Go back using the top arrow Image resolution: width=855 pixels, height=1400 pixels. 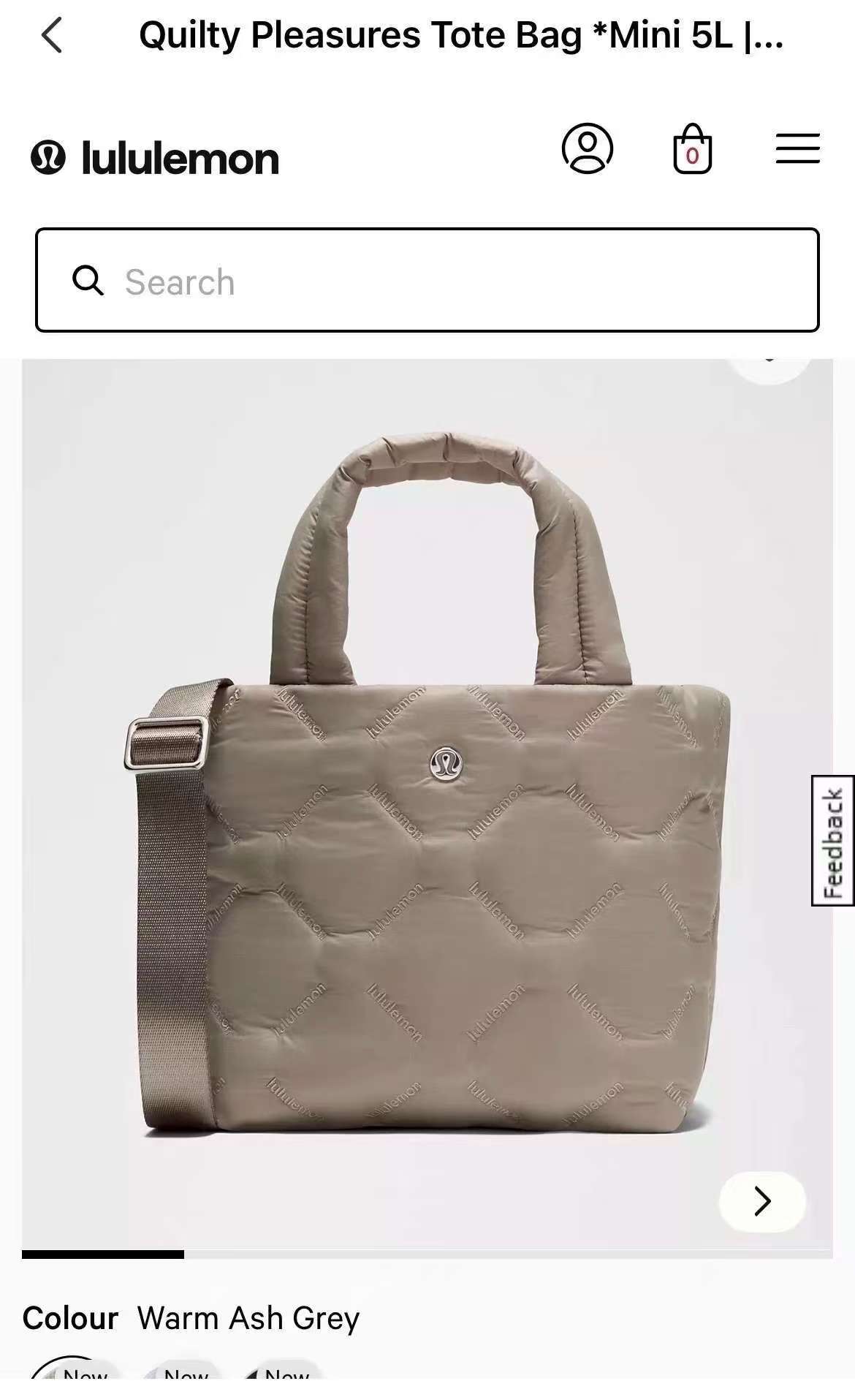(52, 36)
